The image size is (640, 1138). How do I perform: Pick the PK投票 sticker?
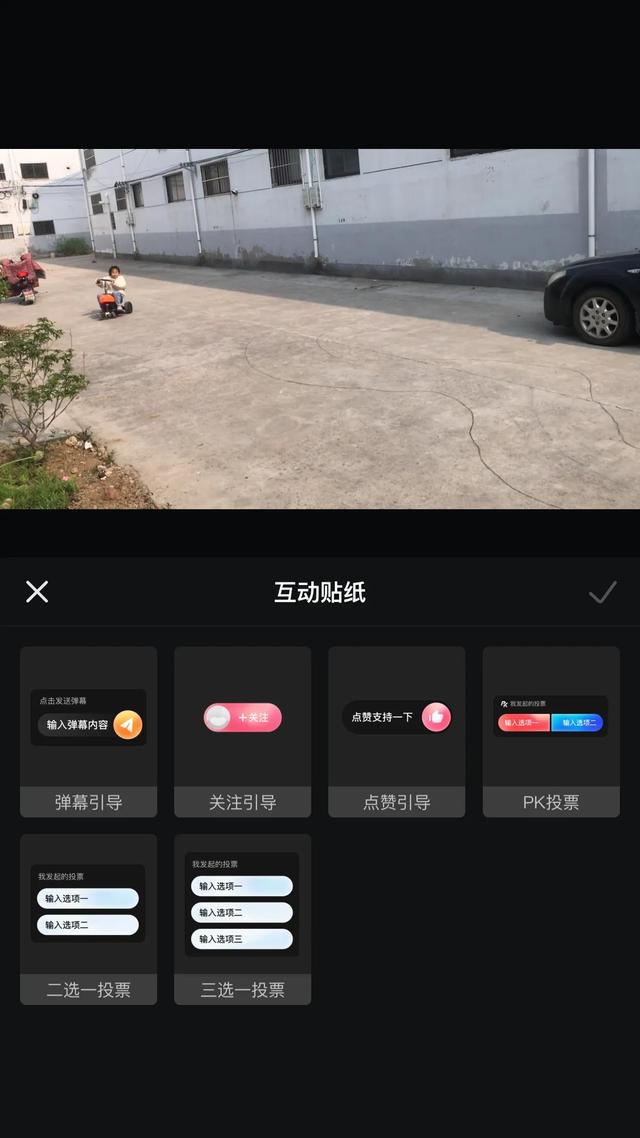551,731
